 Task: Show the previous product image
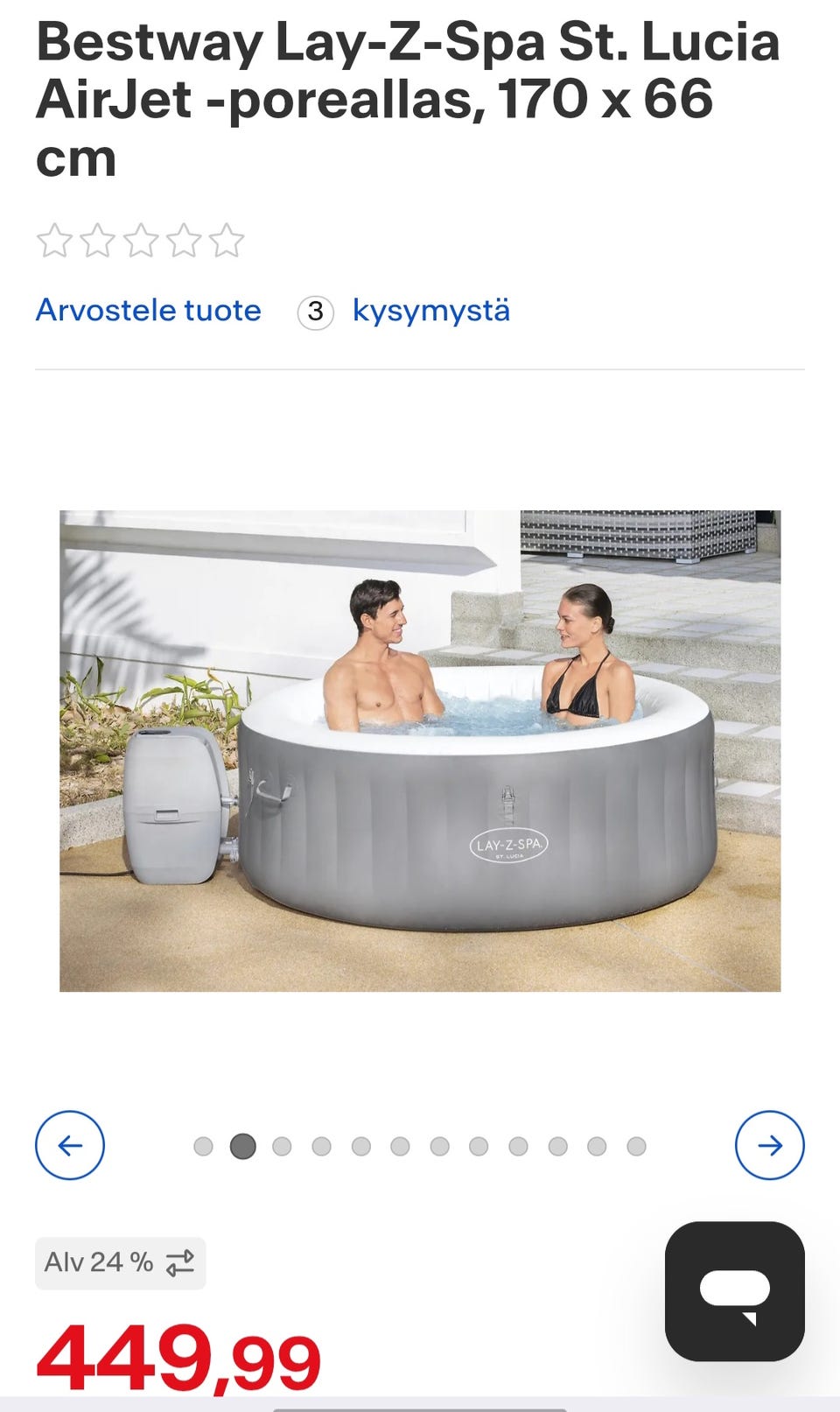70,1145
